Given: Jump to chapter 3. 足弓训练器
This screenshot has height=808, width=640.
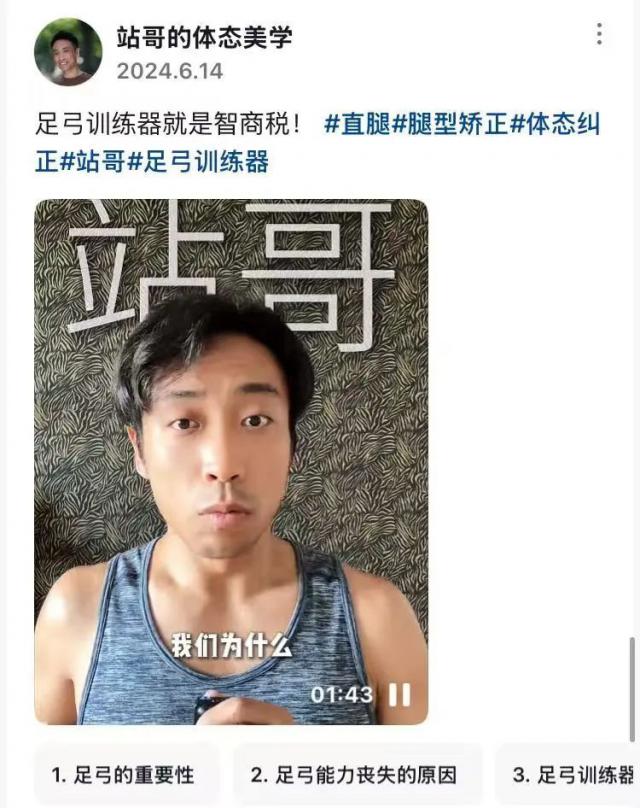Looking at the screenshot, I should 572,774.
